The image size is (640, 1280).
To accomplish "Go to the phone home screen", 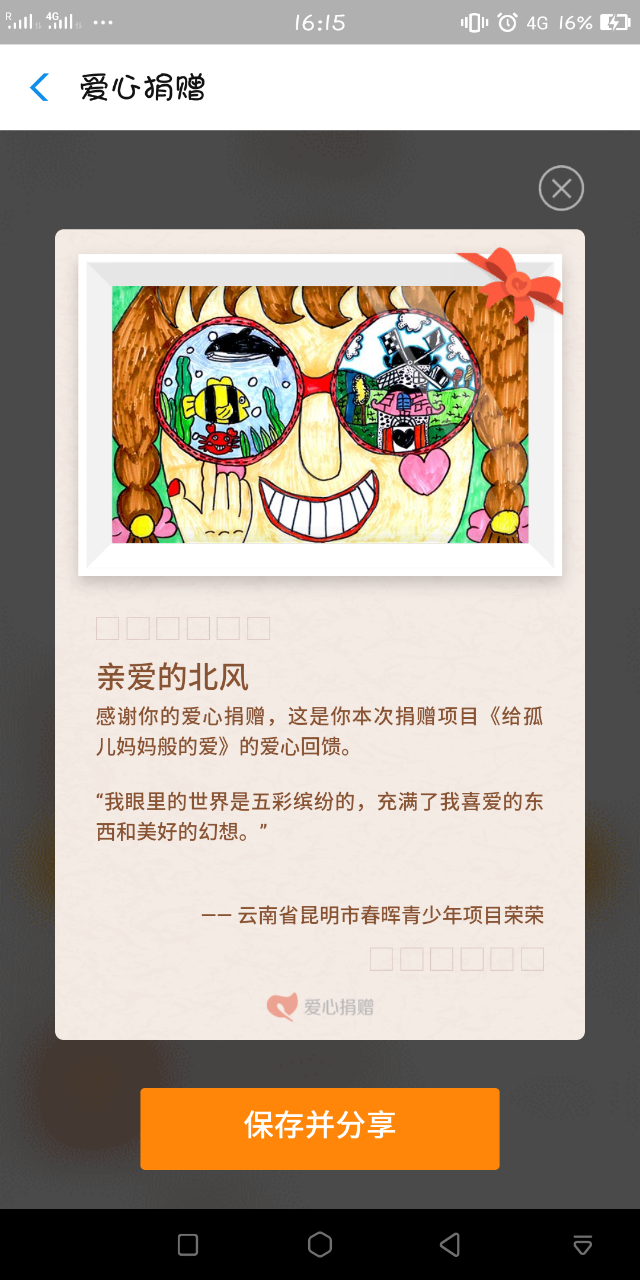I will click(320, 1244).
